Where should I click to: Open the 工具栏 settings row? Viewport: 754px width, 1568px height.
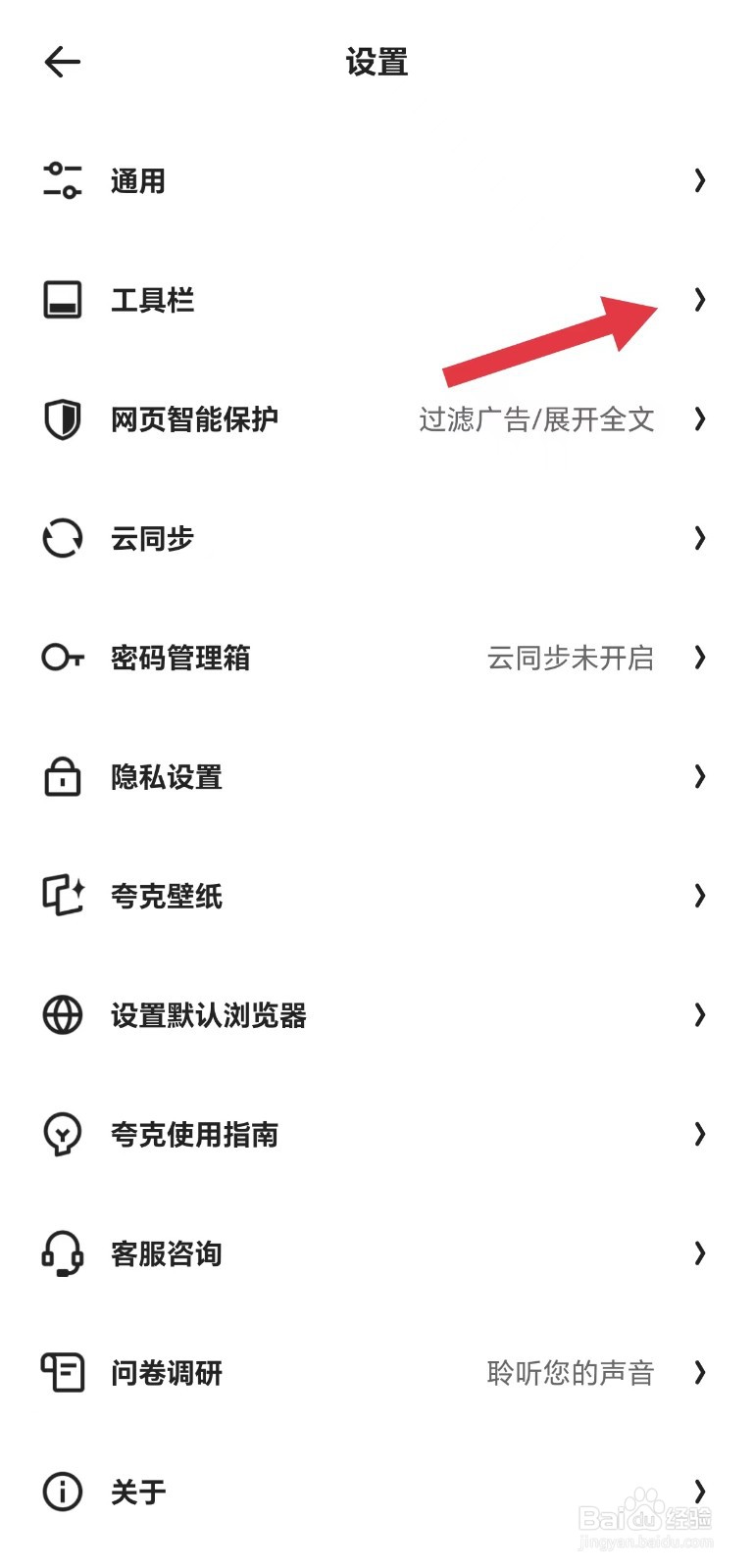pos(152,300)
